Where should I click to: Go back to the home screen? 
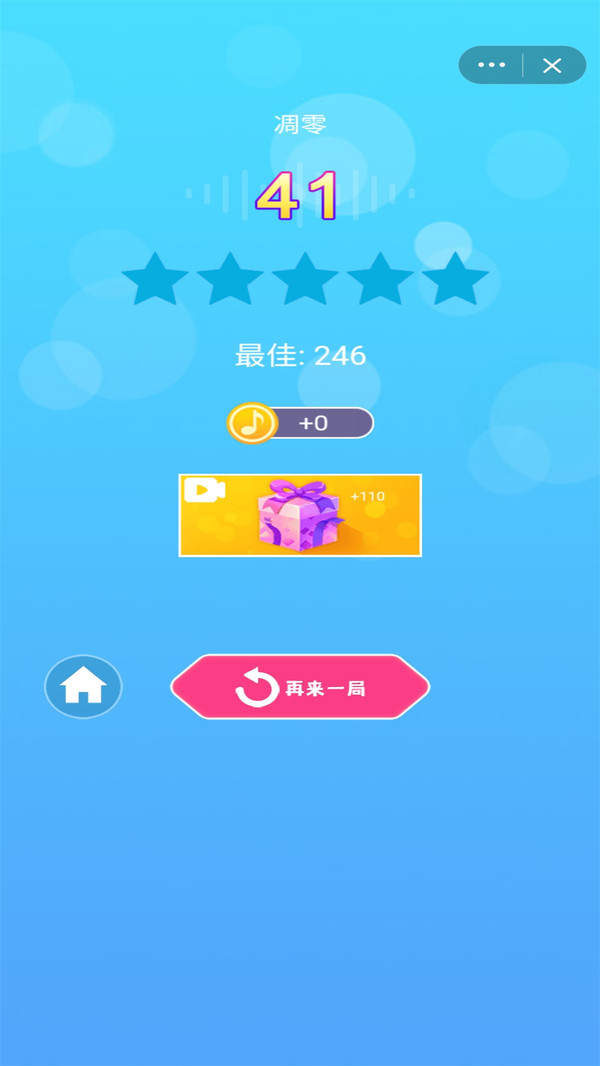click(x=83, y=687)
